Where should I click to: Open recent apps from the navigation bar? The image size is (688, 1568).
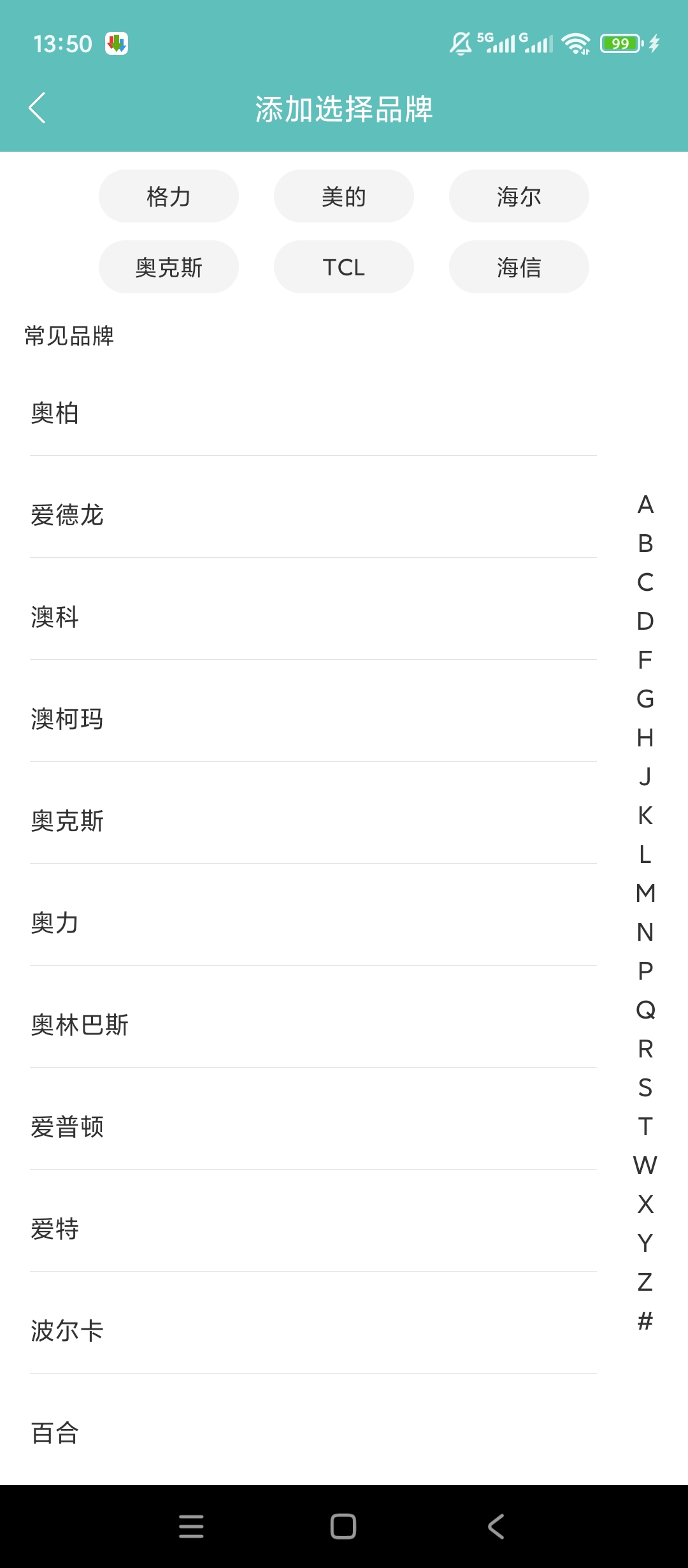191,1527
